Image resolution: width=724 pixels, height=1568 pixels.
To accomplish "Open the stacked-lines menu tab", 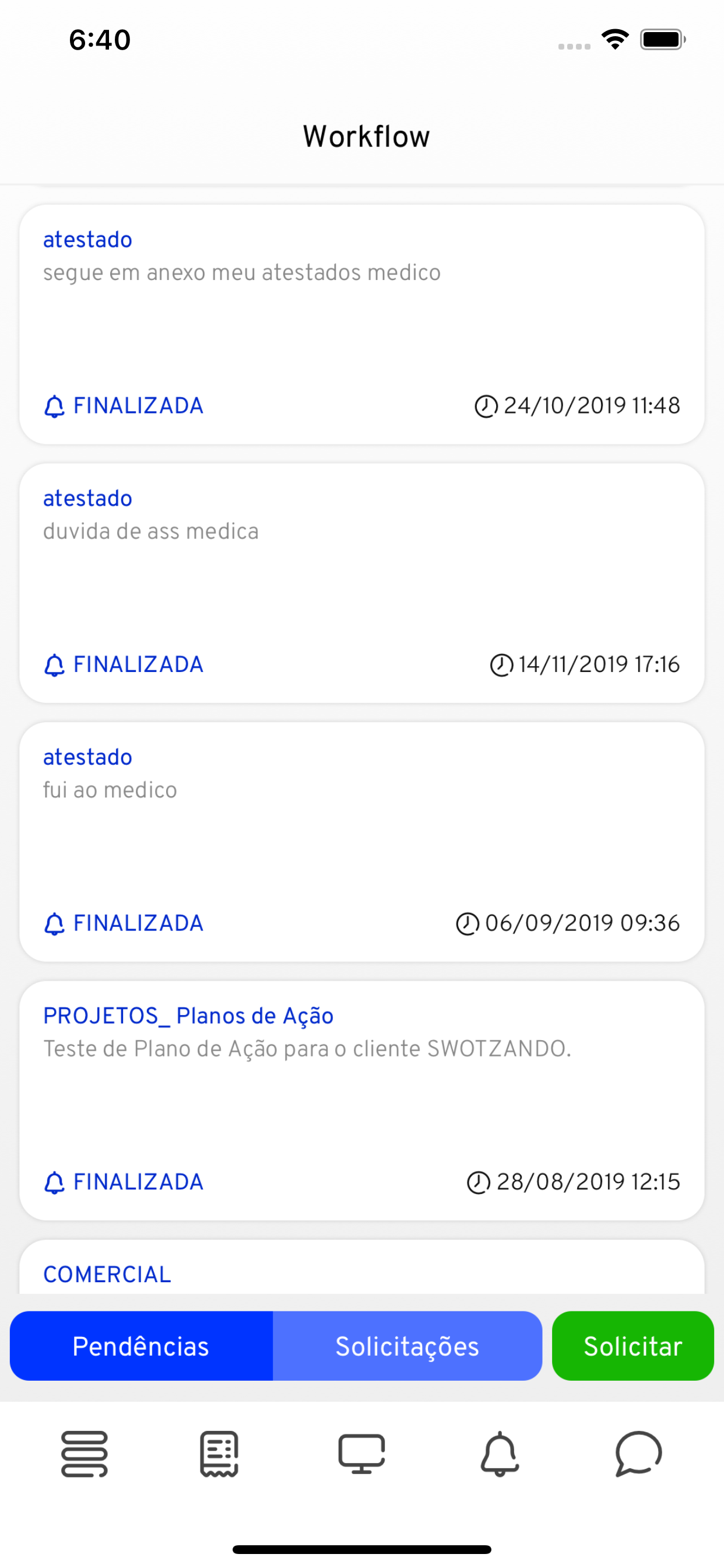I will tap(85, 1453).
